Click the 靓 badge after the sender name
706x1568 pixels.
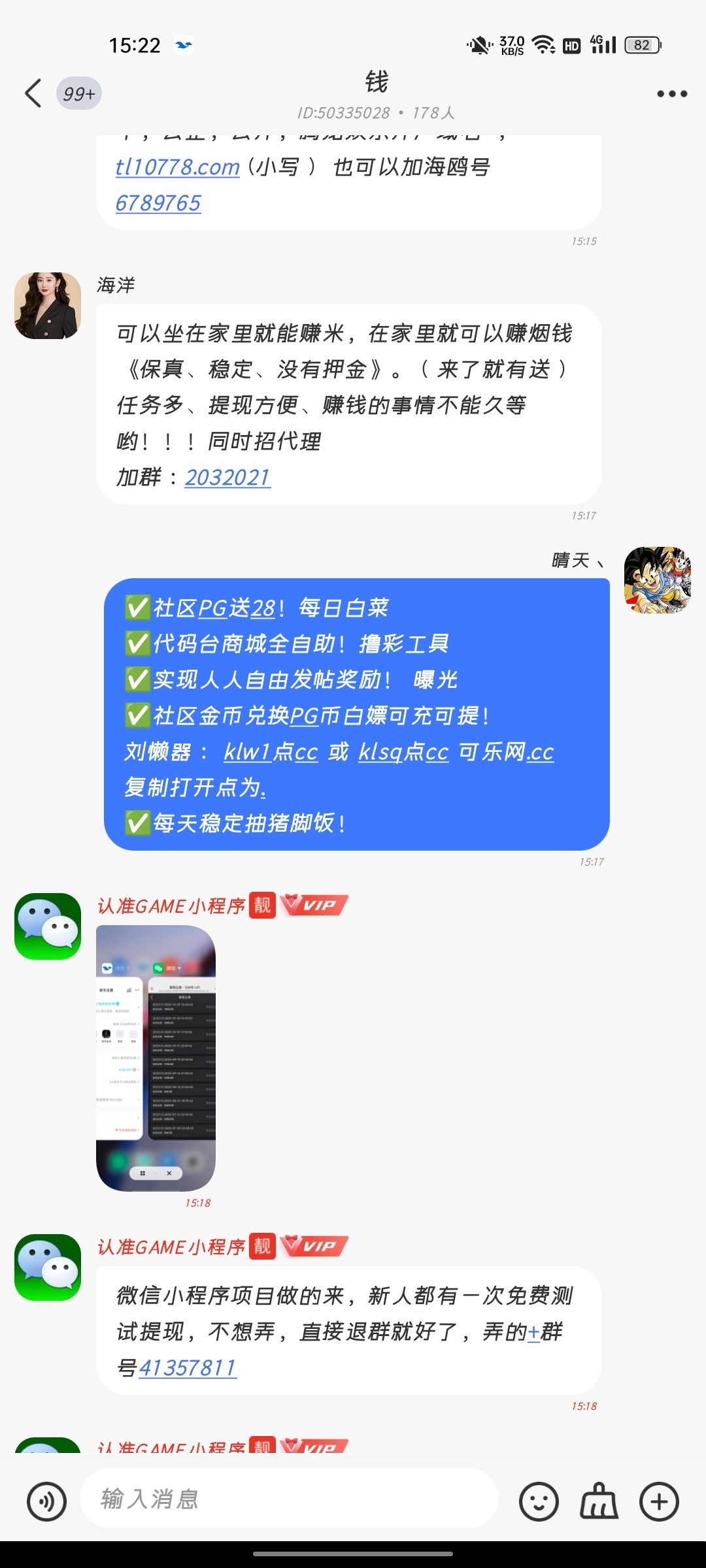tap(261, 906)
